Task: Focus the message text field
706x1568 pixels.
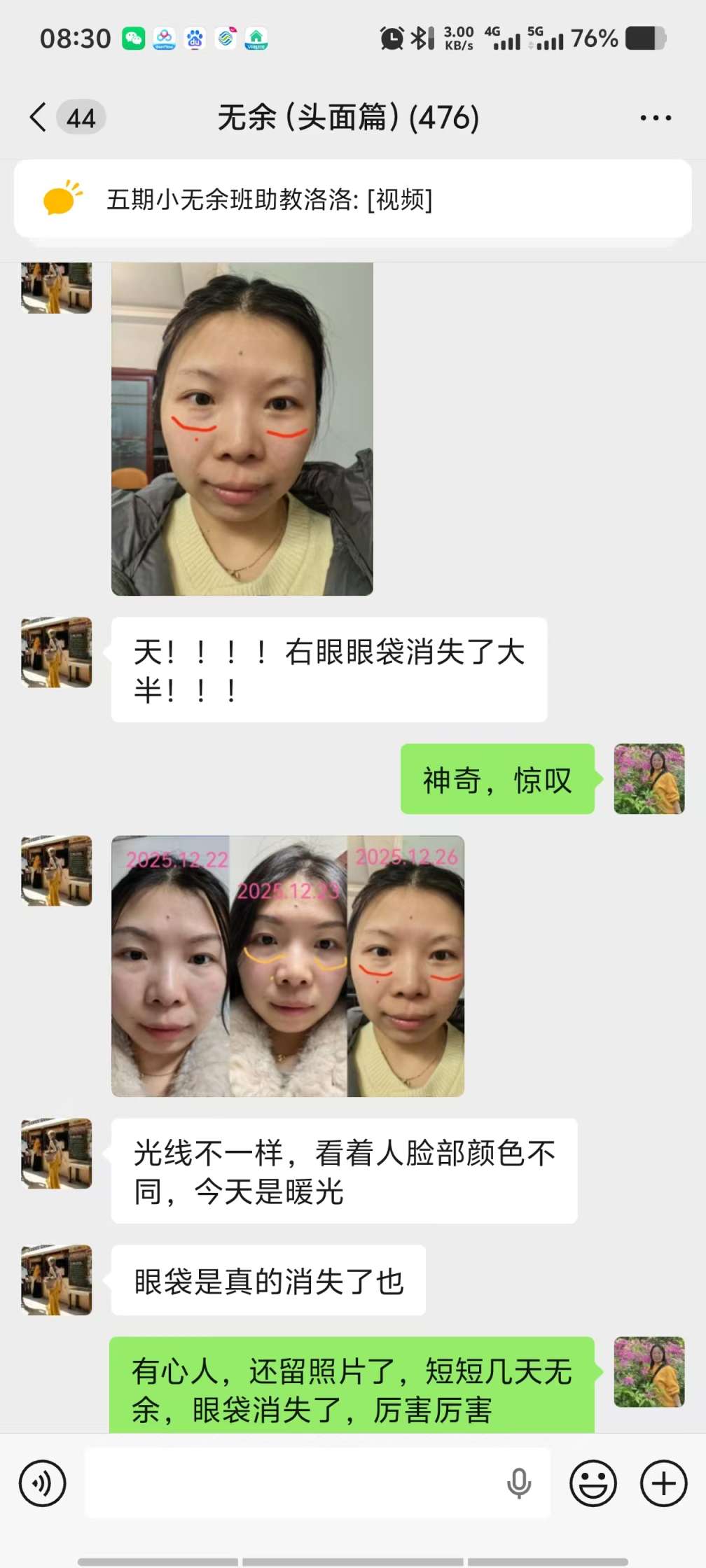Action: click(x=294, y=1483)
